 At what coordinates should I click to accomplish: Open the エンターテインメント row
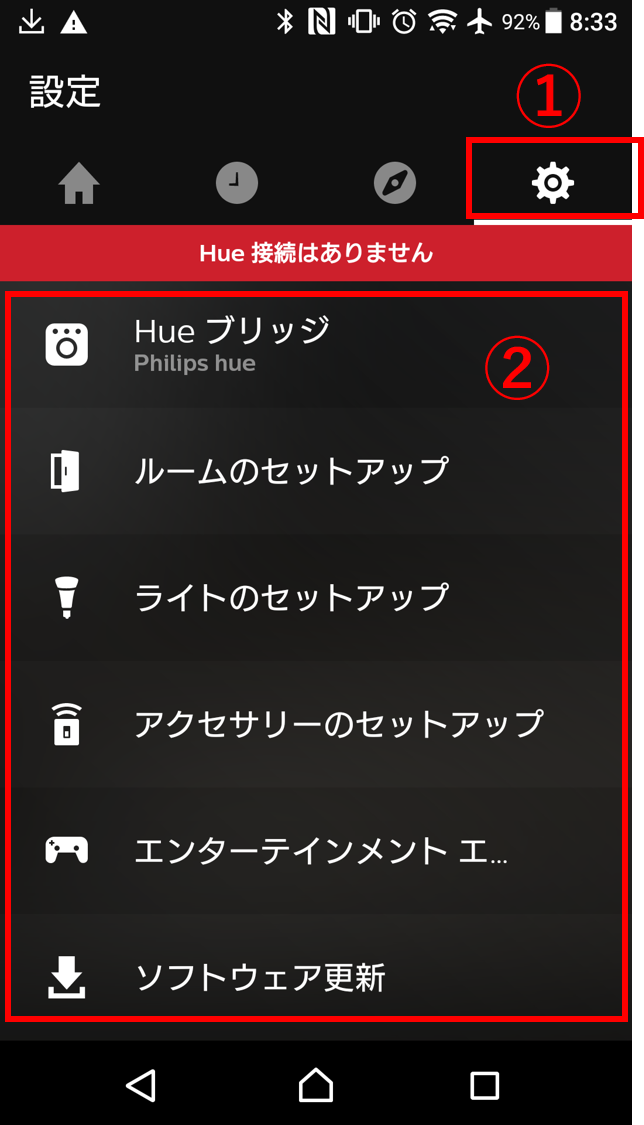click(x=316, y=850)
